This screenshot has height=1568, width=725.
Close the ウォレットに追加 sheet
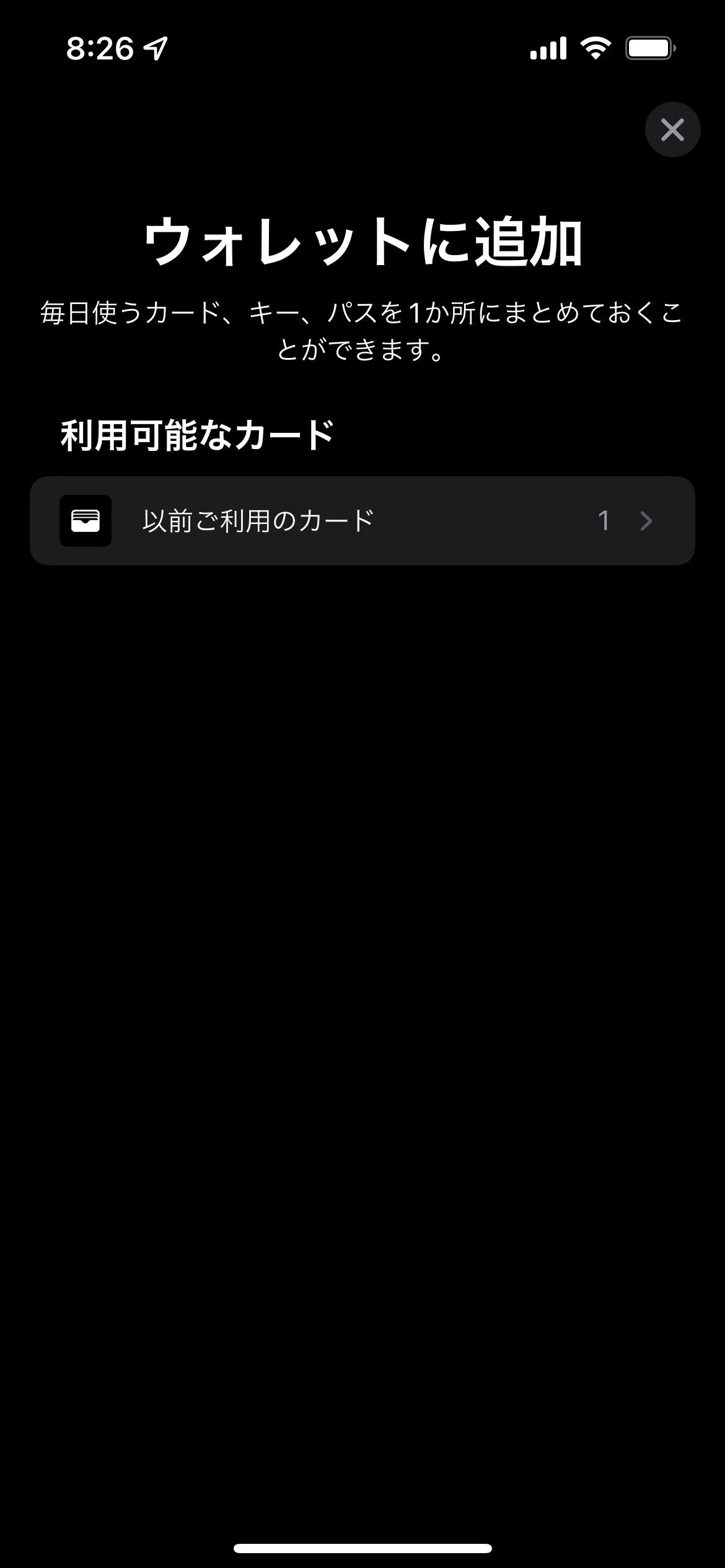(672, 129)
